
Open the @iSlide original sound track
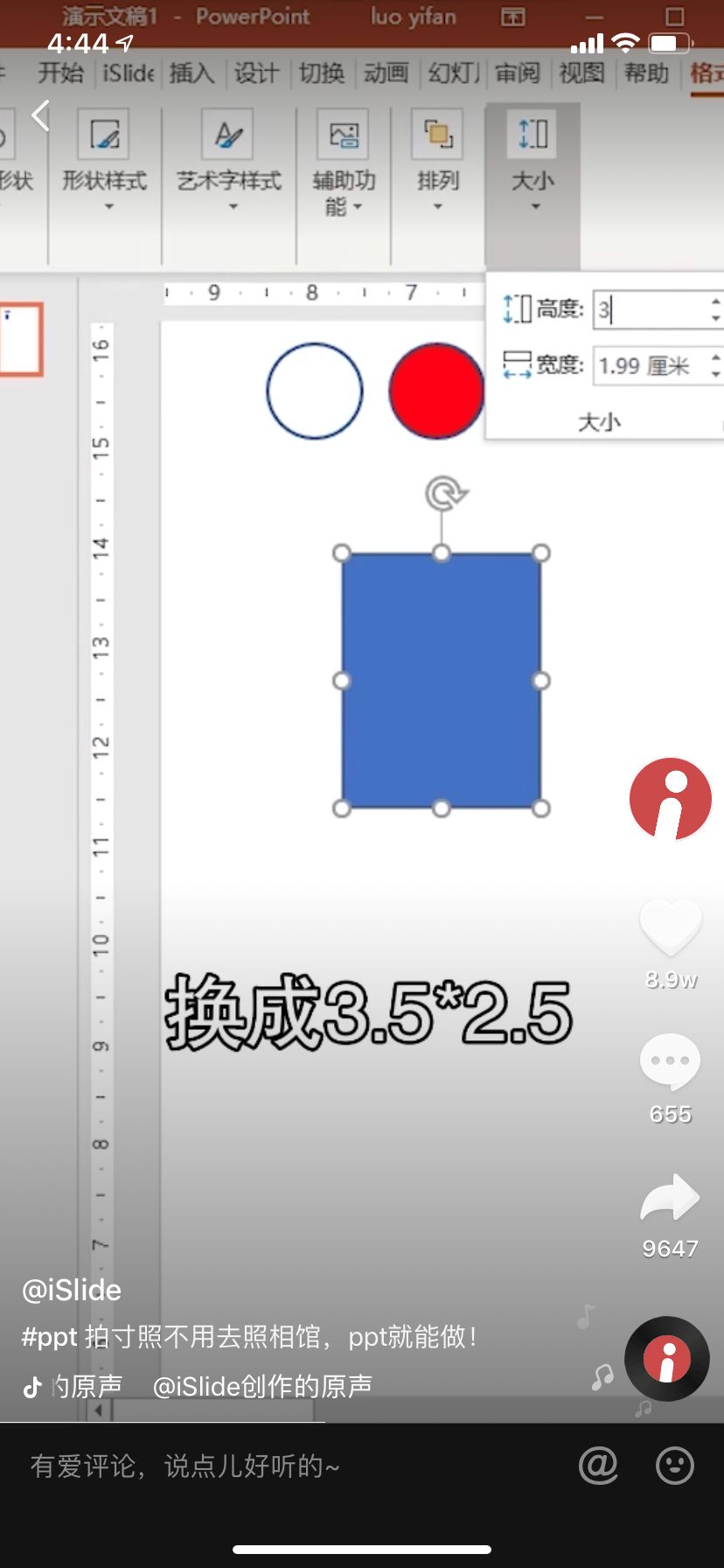pyautogui.click(x=262, y=1386)
